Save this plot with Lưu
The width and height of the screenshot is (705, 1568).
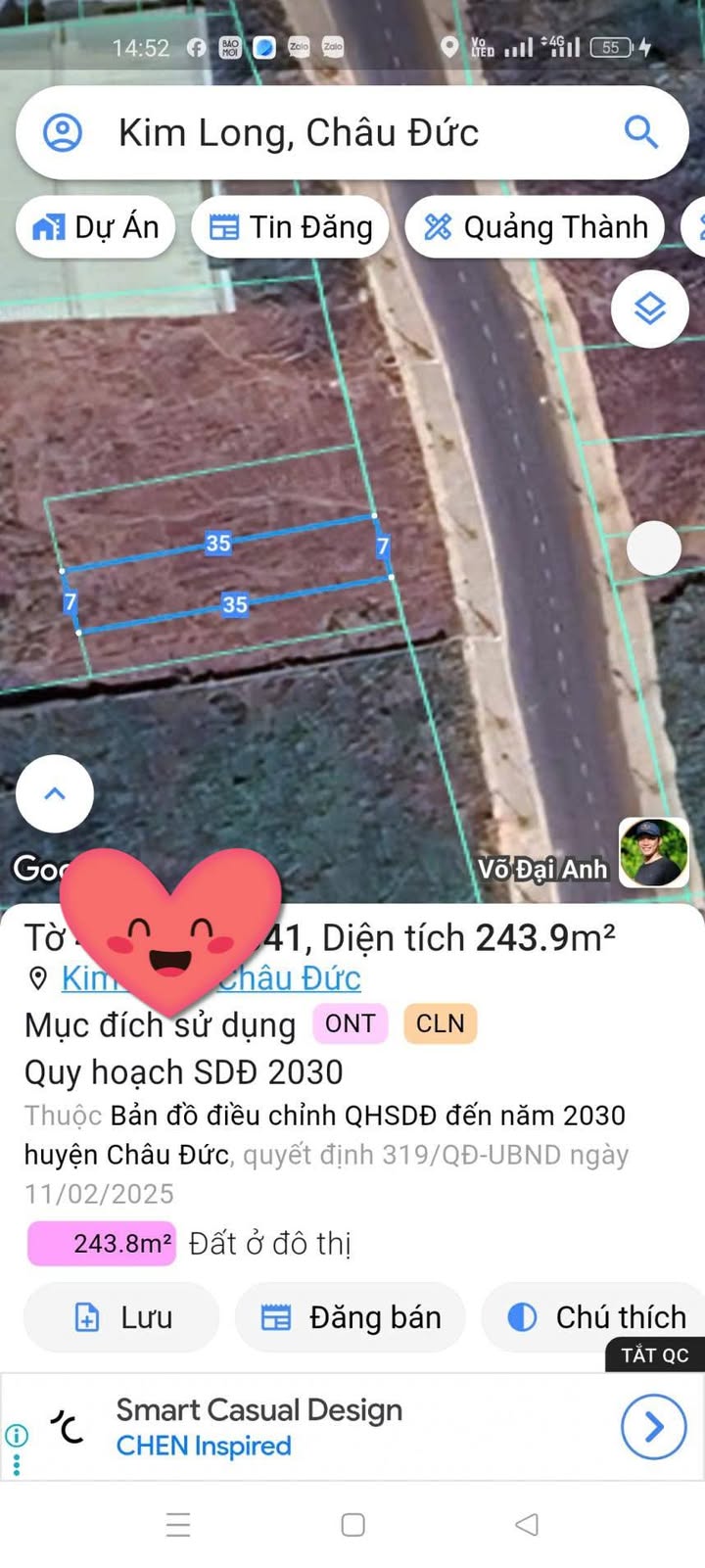tap(121, 1317)
